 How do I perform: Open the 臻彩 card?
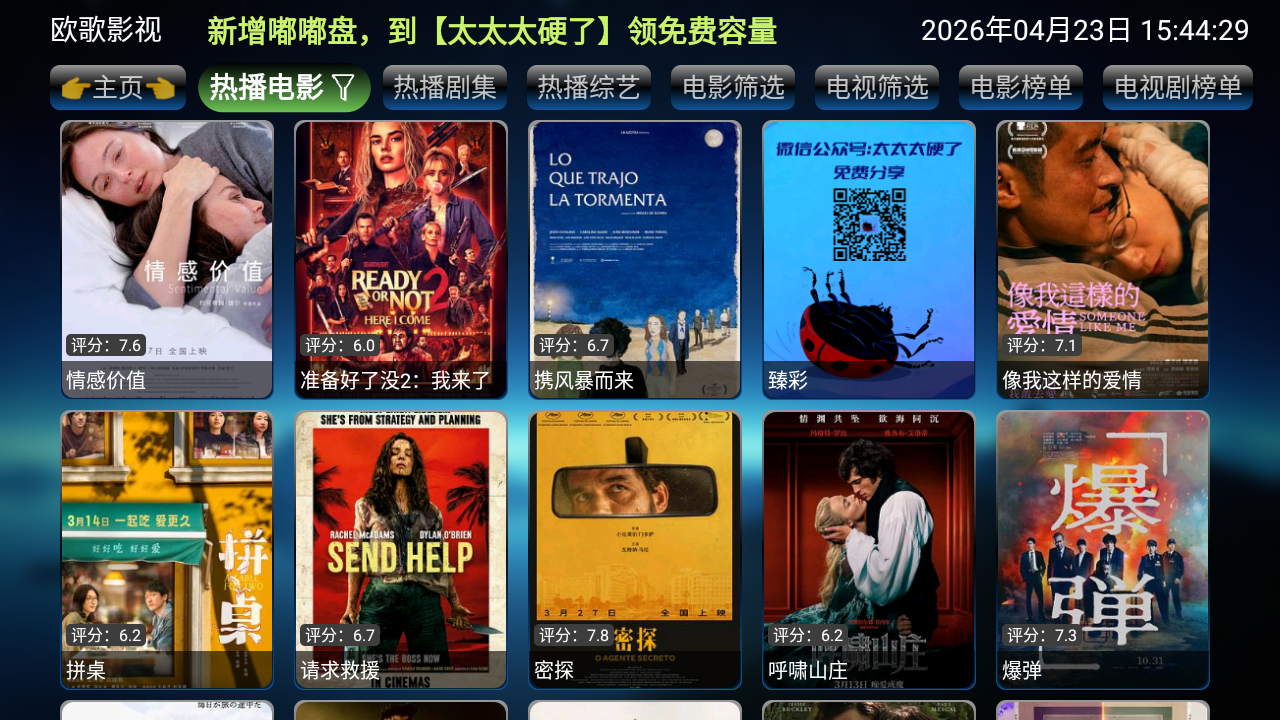point(869,260)
